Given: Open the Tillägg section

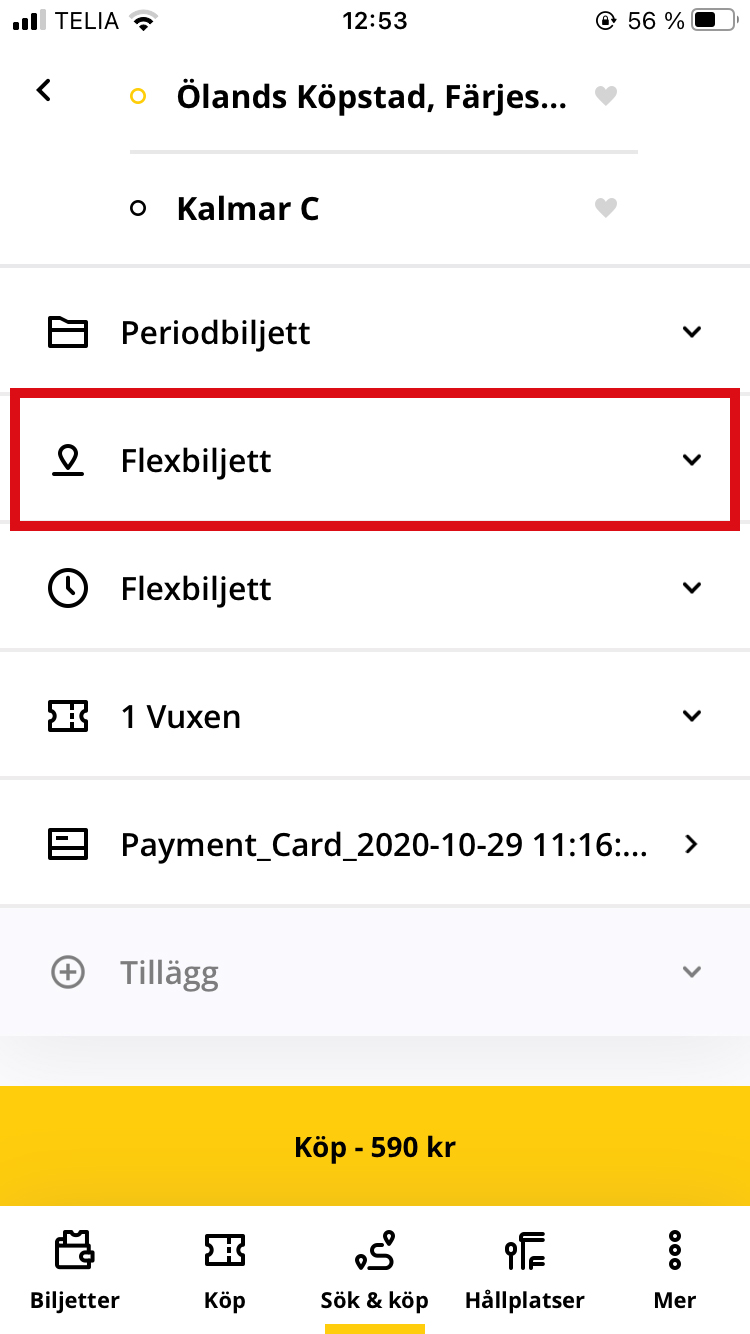Looking at the screenshot, I should coord(692,971).
